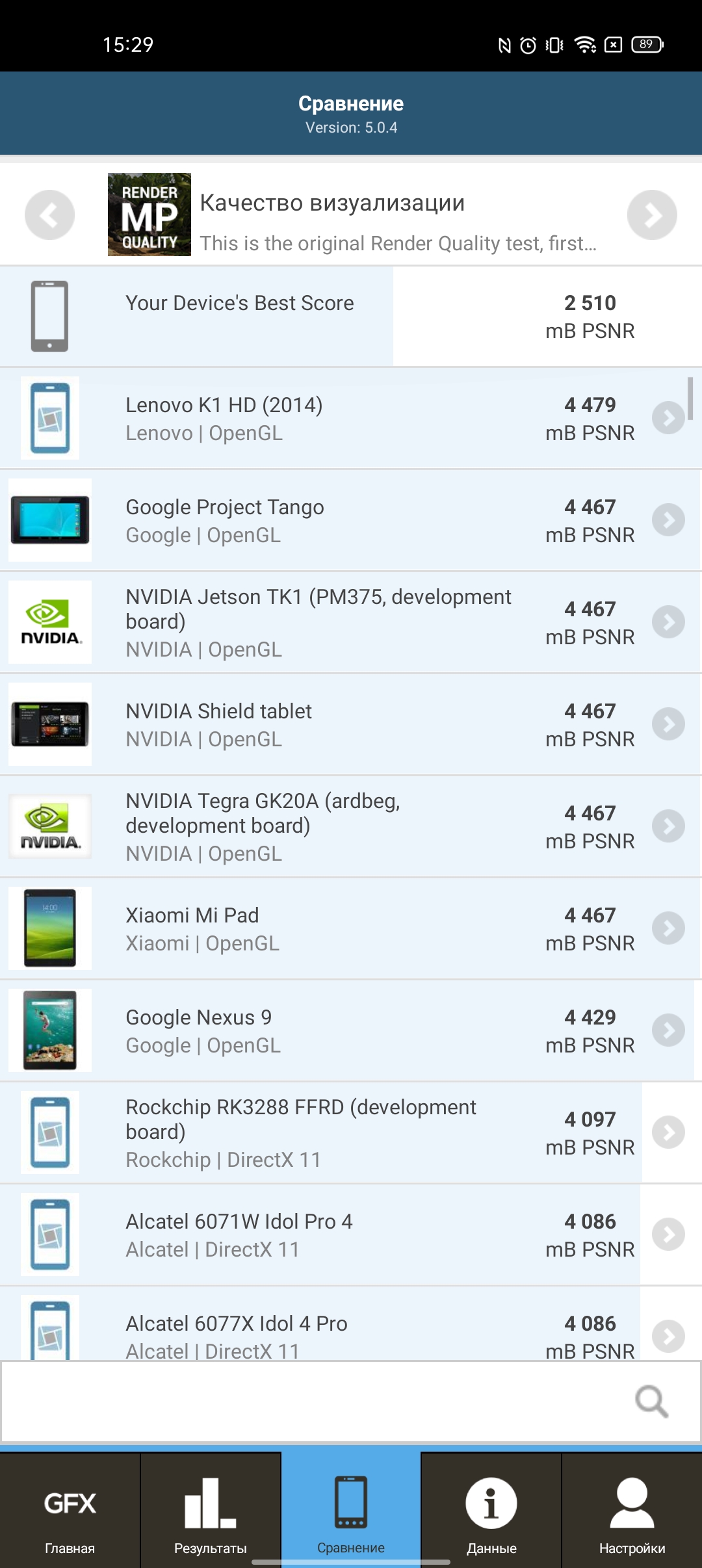
Task: Go to the previous benchmark test
Action: (x=49, y=215)
